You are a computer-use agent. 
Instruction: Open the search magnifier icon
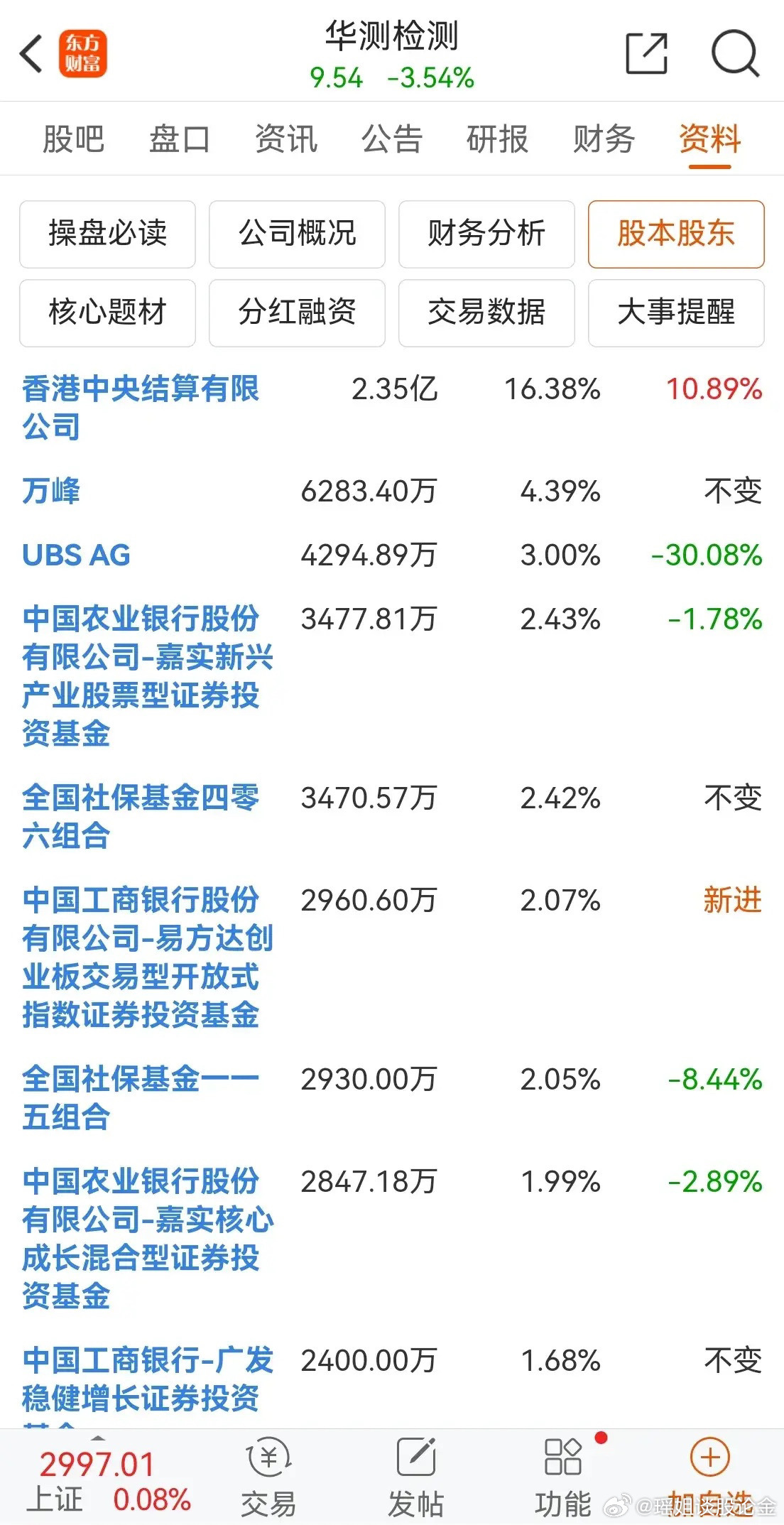[x=736, y=53]
